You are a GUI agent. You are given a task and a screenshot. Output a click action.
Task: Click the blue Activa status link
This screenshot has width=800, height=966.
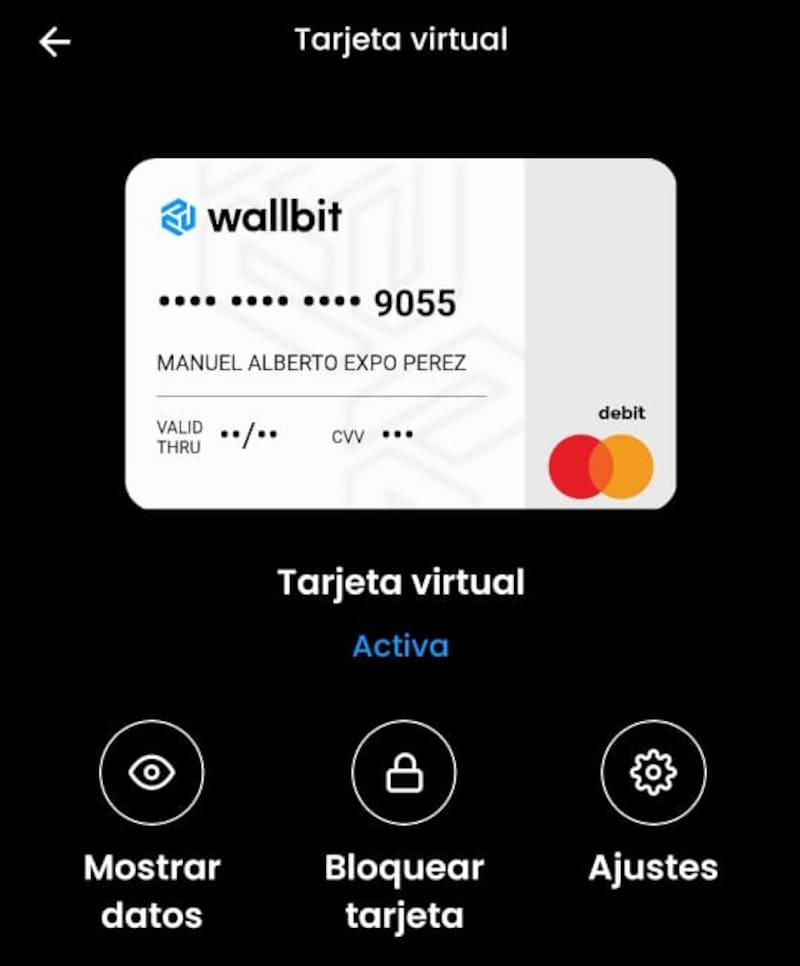coord(398,646)
